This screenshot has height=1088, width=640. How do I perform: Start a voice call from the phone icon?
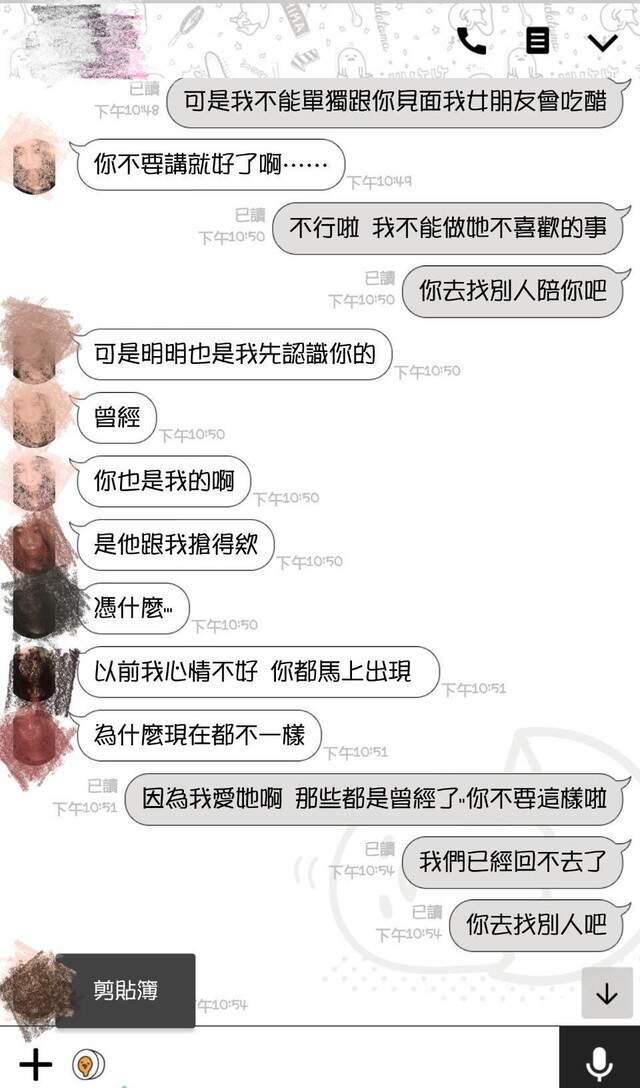tap(471, 41)
